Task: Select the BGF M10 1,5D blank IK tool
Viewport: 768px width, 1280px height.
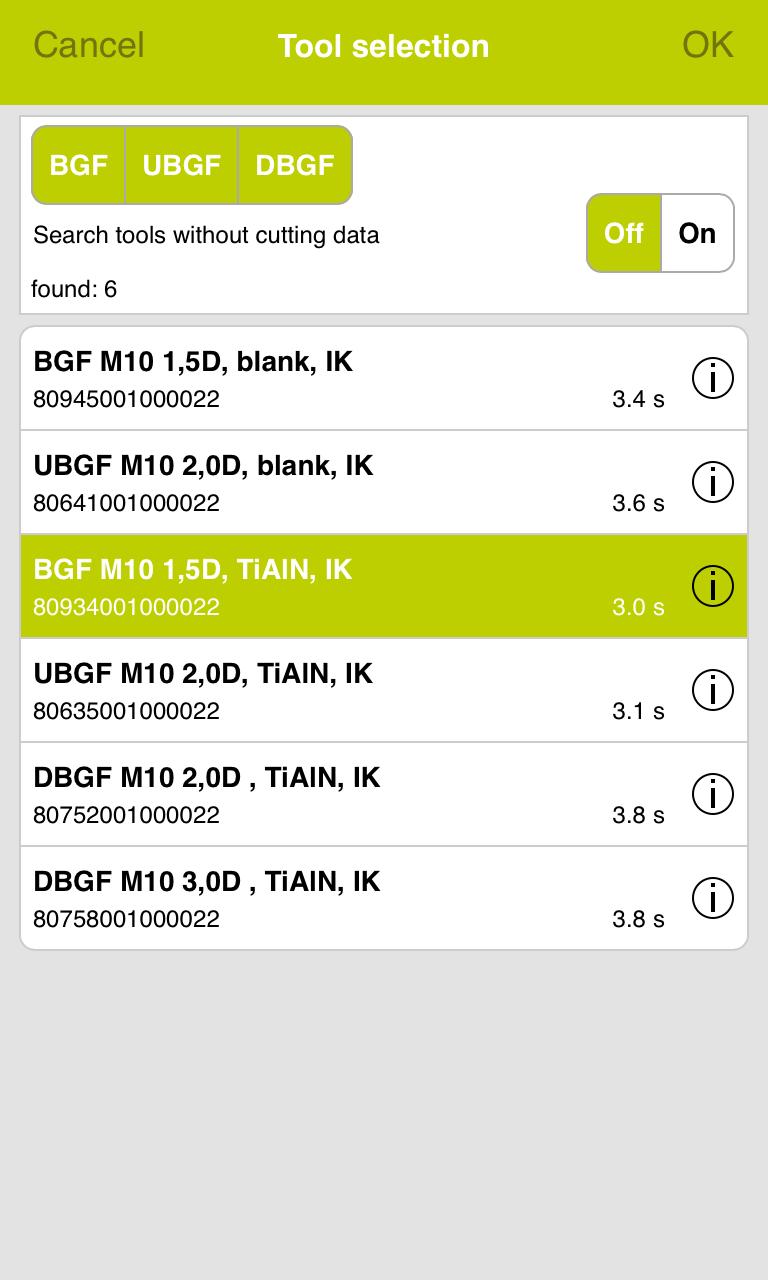Action: [x=300, y=378]
